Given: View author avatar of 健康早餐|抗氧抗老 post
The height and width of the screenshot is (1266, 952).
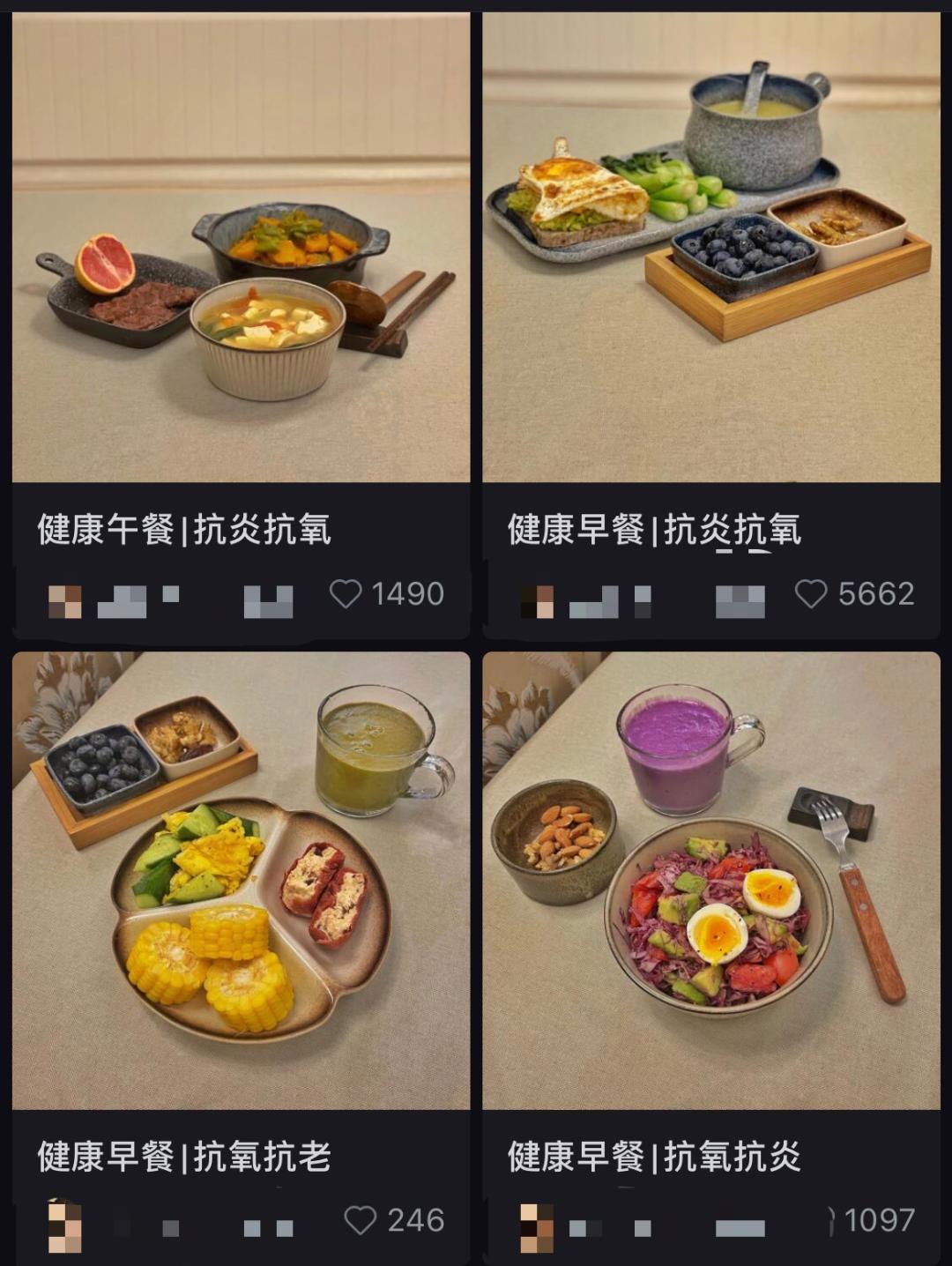Looking at the screenshot, I should pyautogui.click(x=64, y=1226).
